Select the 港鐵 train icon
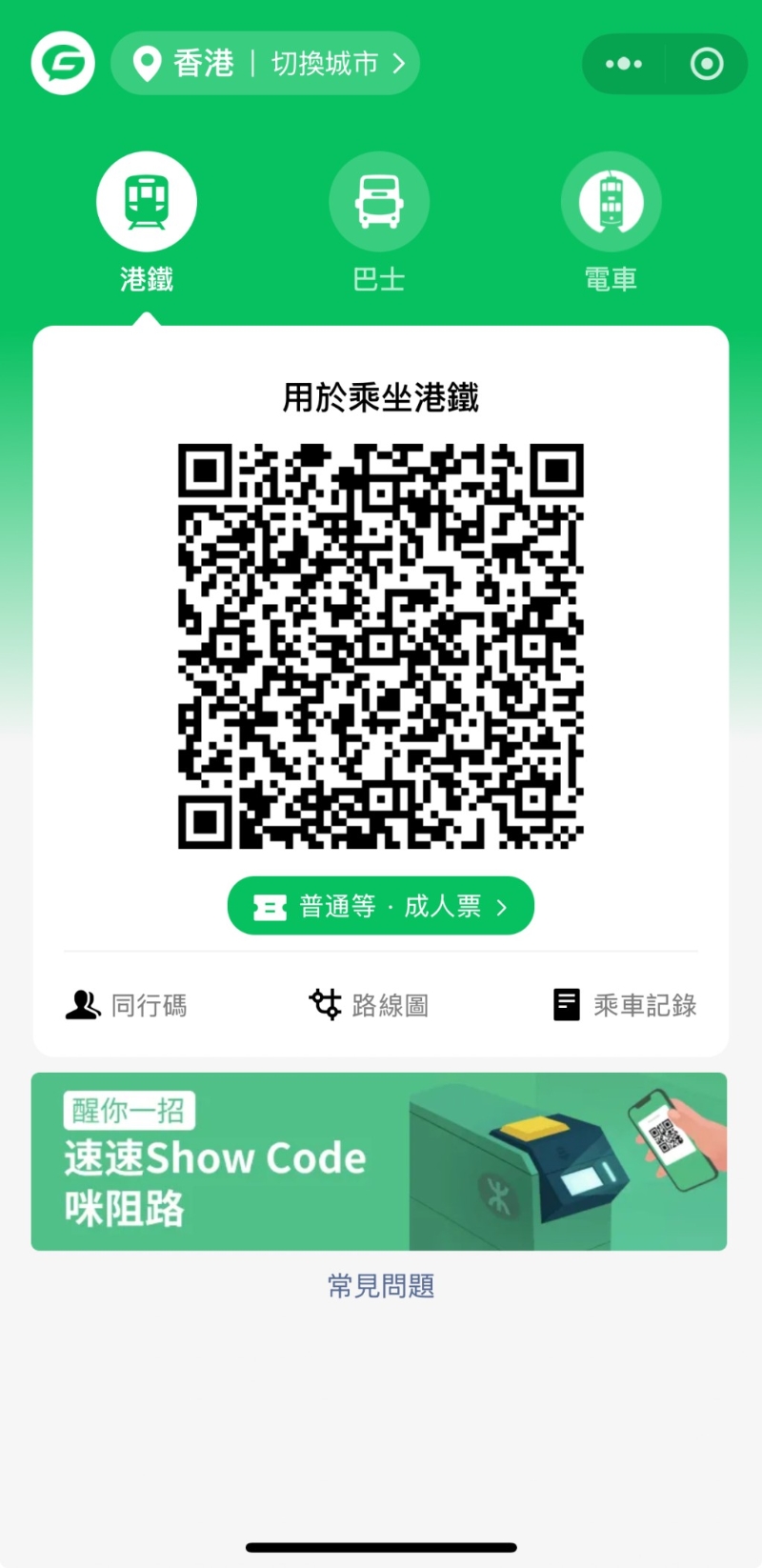762x1568 pixels. [x=147, y=200]
